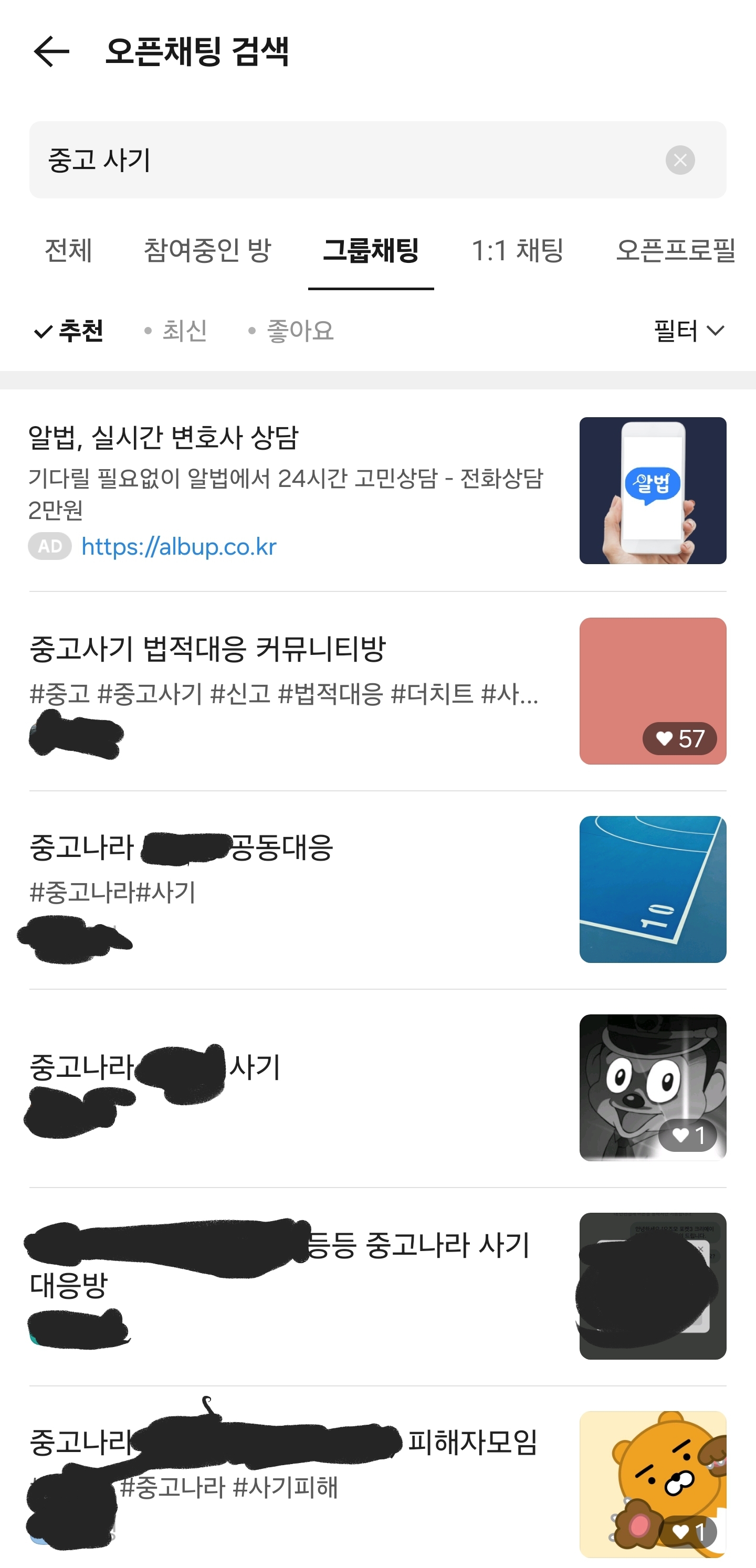The image size is (756, 1568).
Task: Sort results by 추천
Action: click(x=69, y=331)
